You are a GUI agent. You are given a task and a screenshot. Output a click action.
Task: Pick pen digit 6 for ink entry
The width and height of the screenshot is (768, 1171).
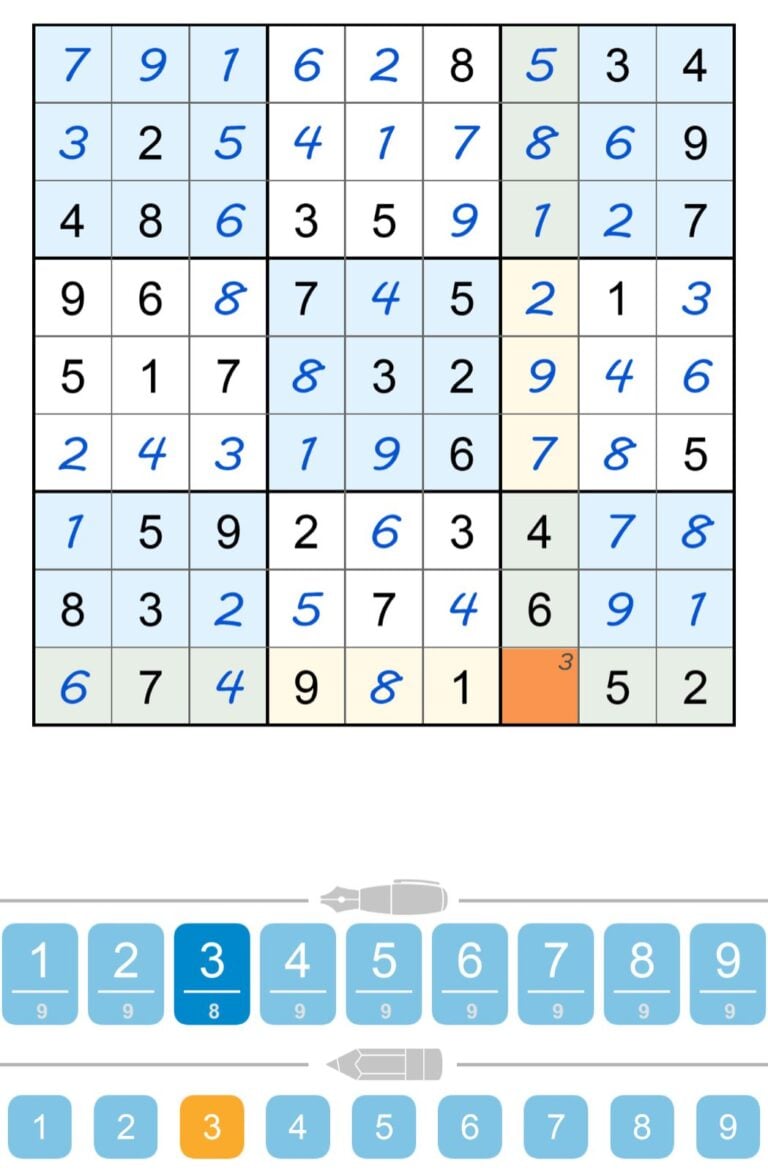470,973
